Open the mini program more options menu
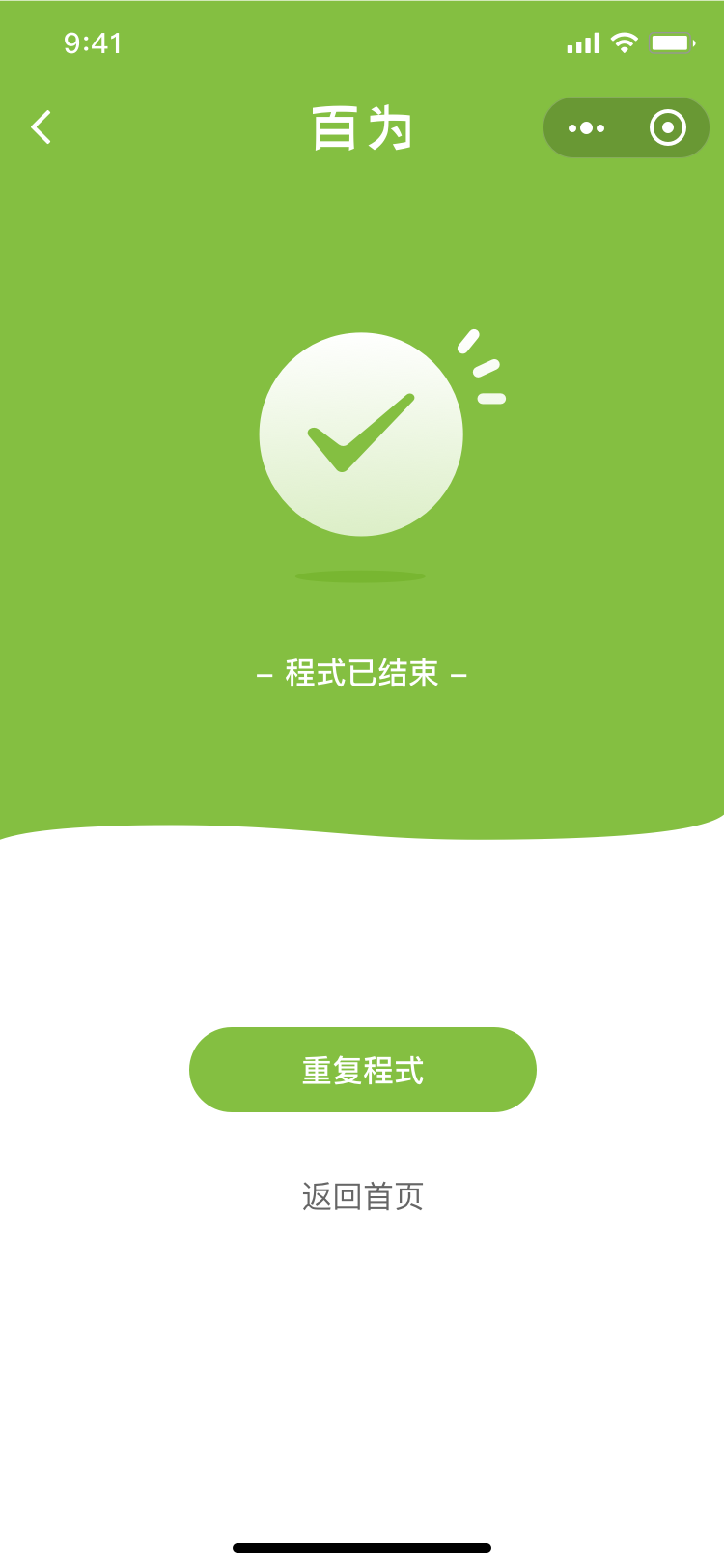The image size is (724, 1568). click(586, 127)
